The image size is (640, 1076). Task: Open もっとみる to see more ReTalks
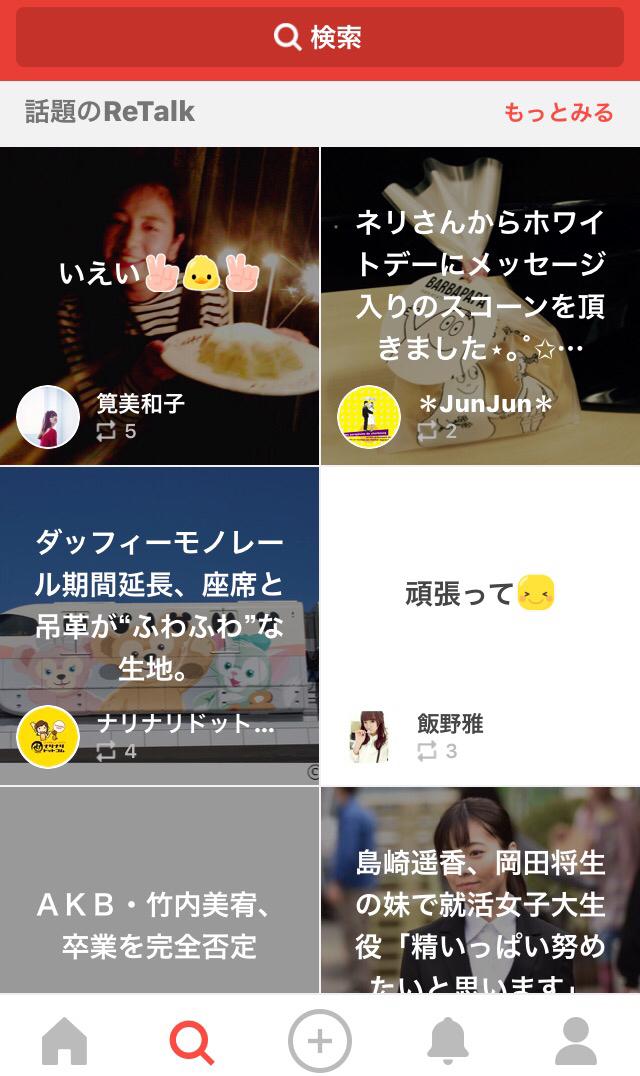pyautogui.click(x=558, y=112)
